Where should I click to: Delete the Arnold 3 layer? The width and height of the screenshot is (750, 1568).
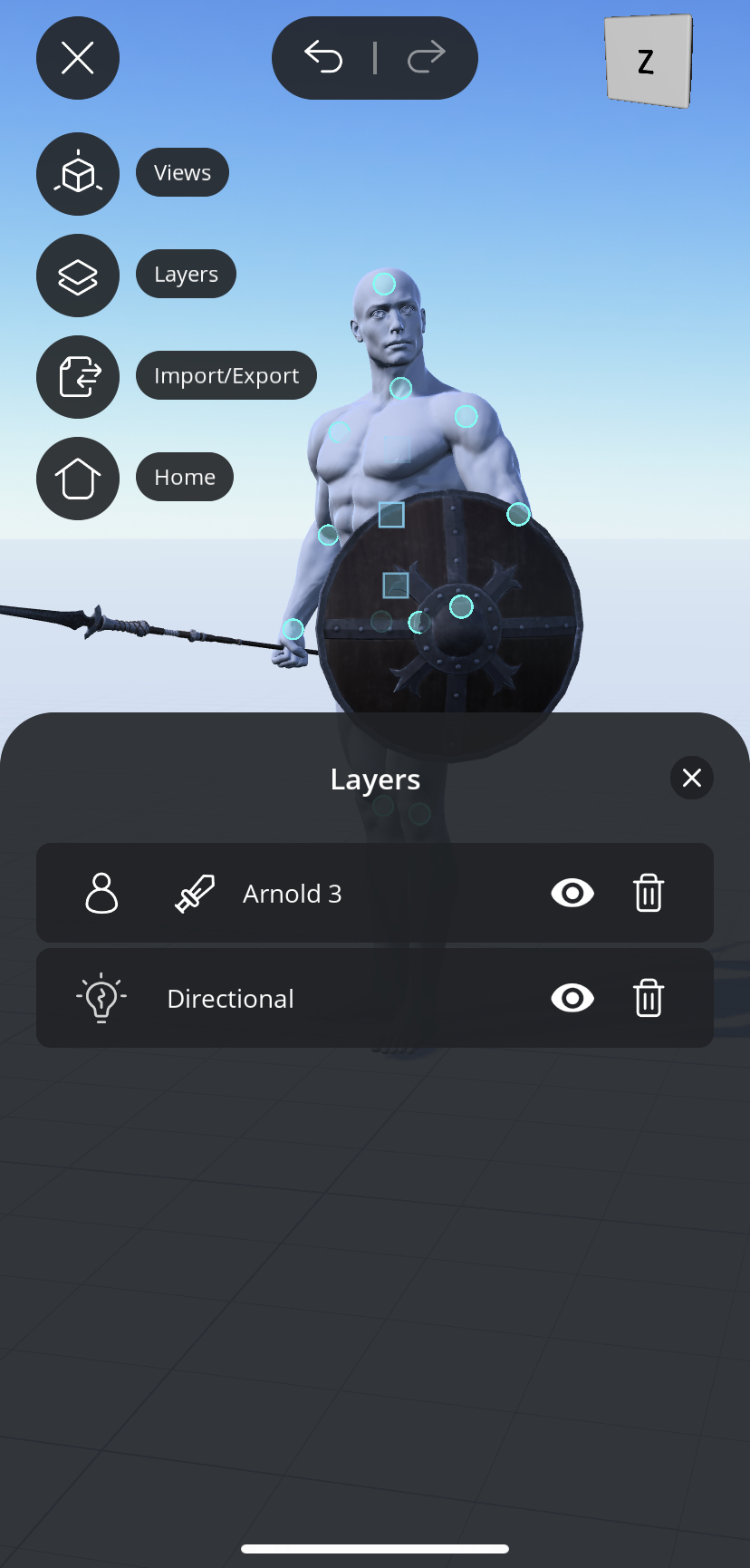(649, 894)
